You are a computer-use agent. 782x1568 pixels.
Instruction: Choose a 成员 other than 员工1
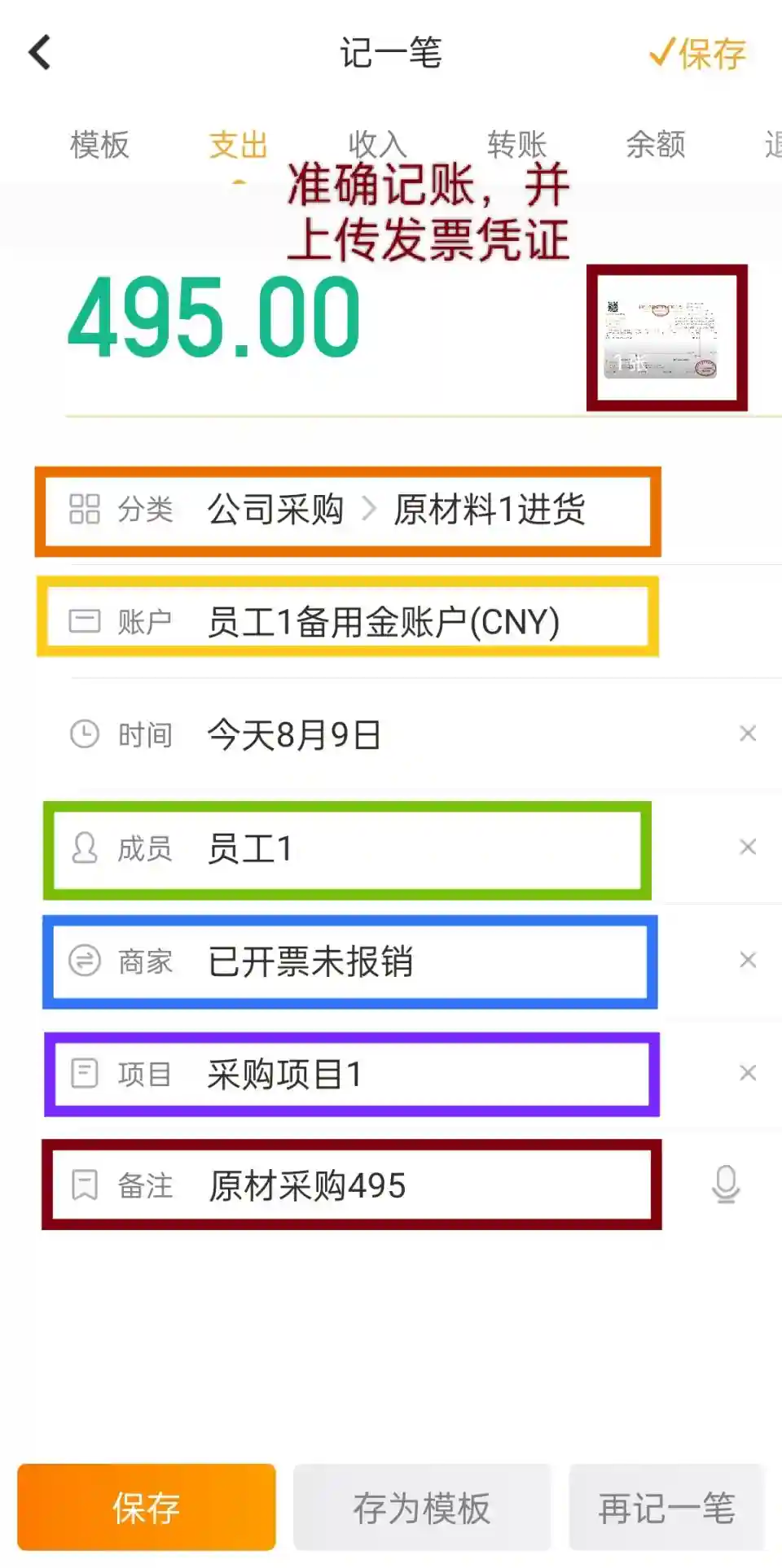pos(249,848)
